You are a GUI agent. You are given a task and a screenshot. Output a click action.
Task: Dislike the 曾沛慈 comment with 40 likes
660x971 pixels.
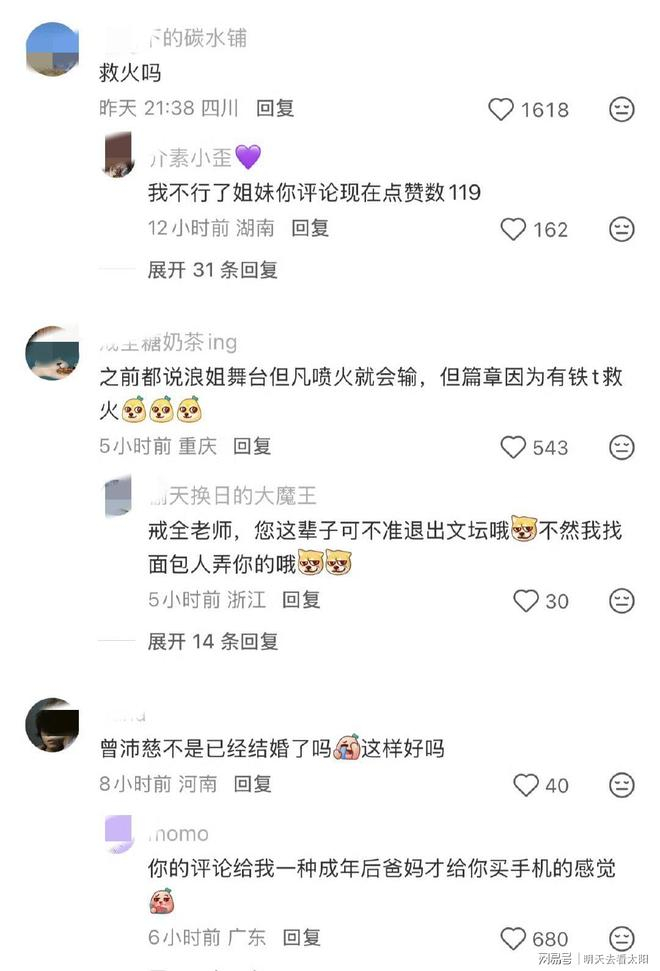622,785
